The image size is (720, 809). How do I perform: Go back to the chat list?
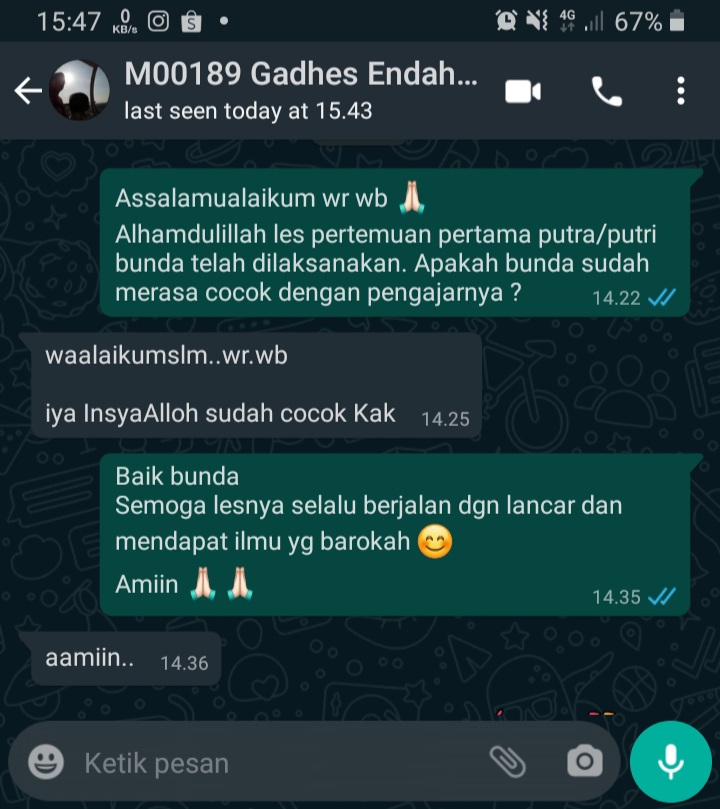(27, 91)
